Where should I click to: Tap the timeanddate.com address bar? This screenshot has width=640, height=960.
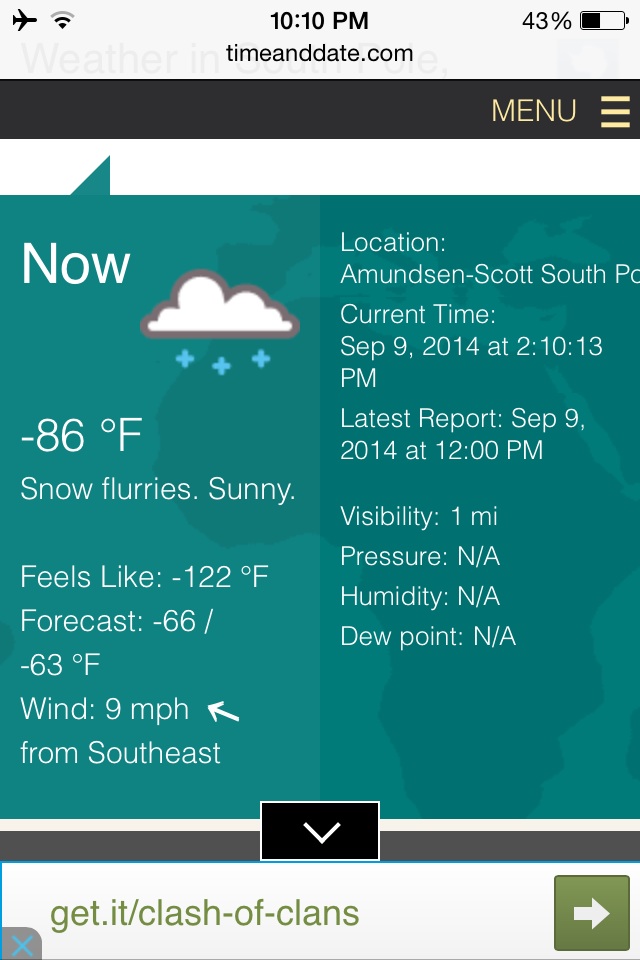pos(319,53)
